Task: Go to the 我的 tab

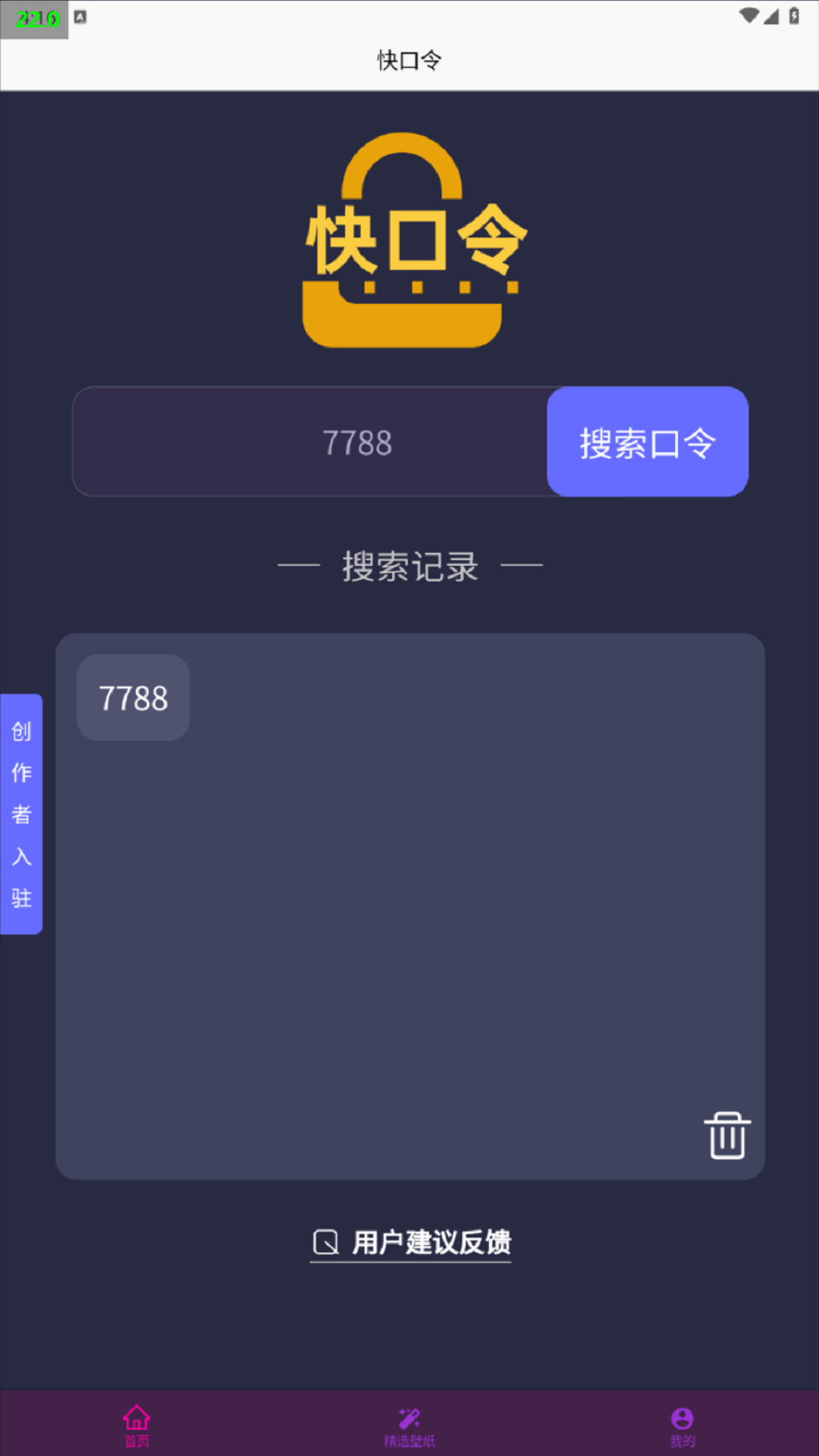Action: [682, 1425]
